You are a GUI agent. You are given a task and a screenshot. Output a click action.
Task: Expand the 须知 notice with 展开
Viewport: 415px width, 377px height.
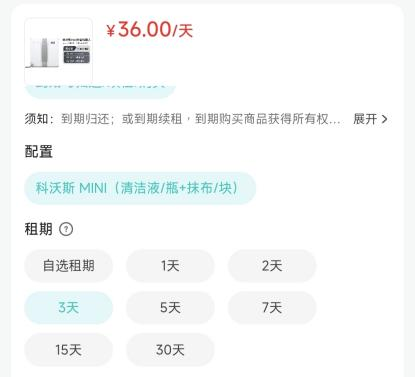coord(370,119)
